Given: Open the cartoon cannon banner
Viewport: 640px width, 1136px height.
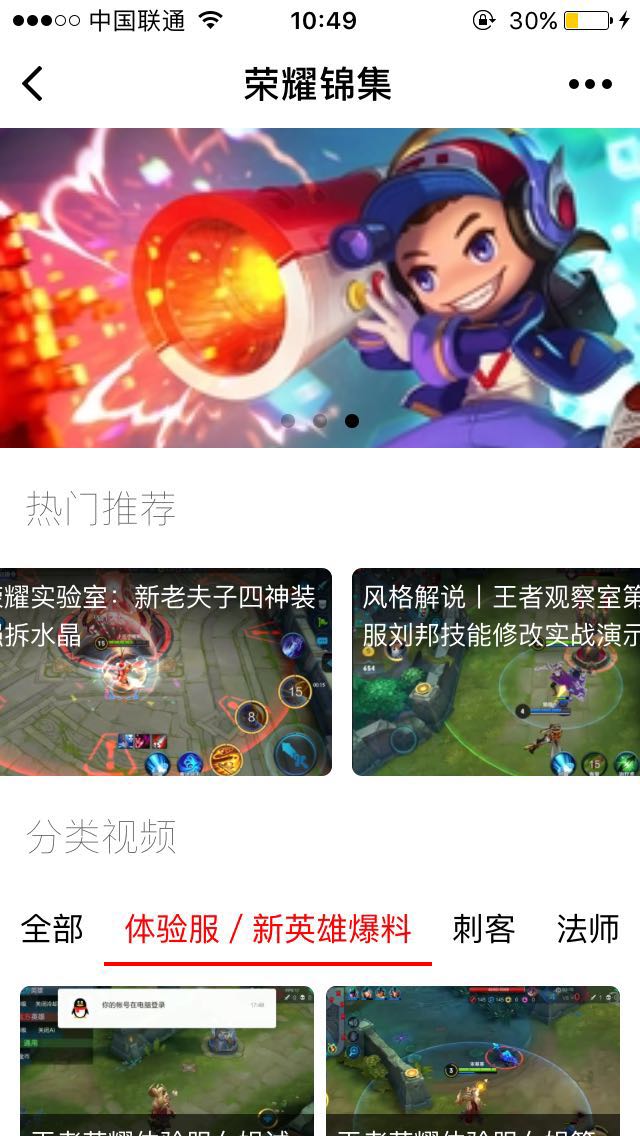Looking at the screenshot, I should 320,288.
